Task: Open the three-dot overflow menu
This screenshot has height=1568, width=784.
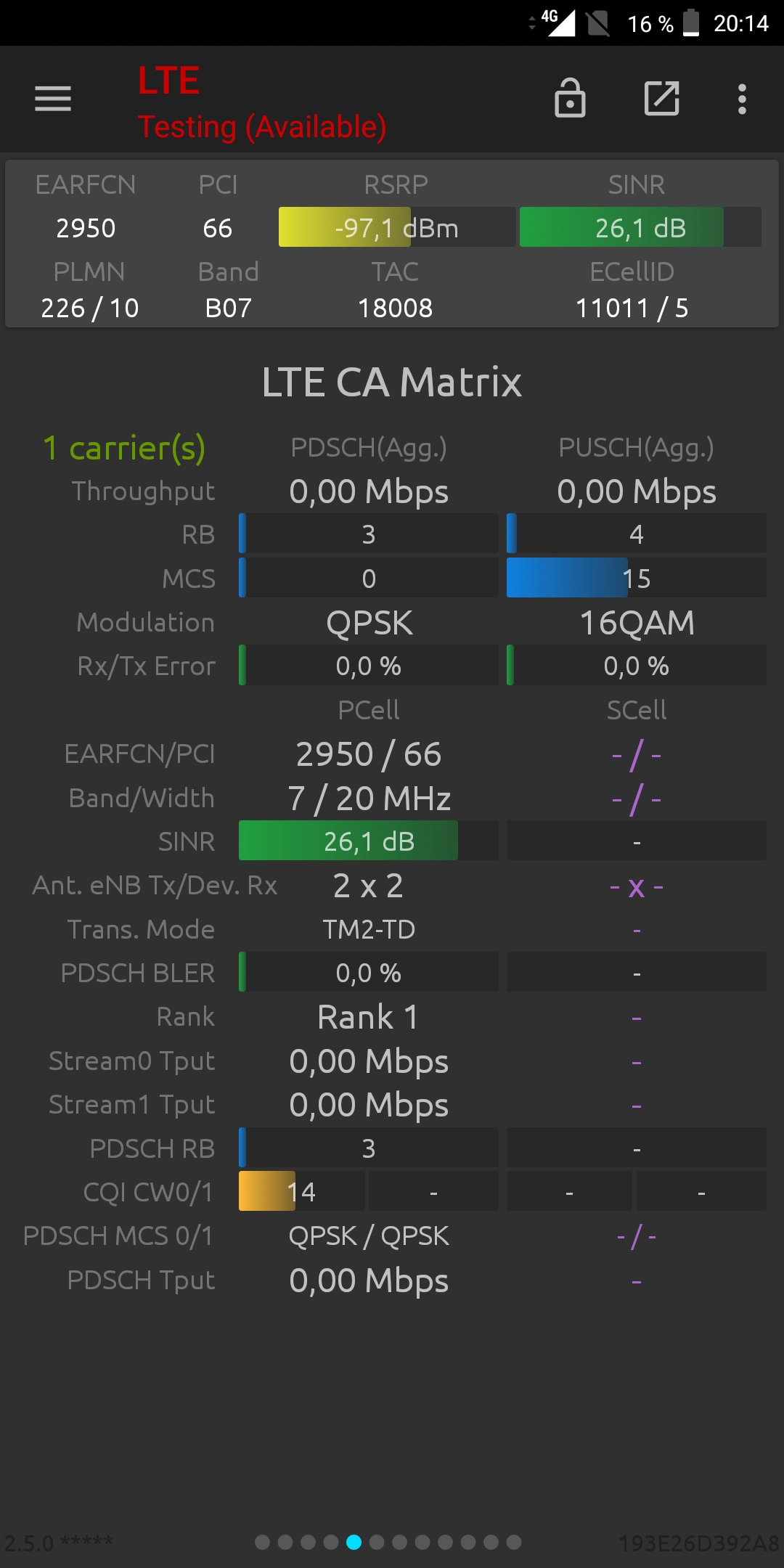Action: [x=742, y=99]
